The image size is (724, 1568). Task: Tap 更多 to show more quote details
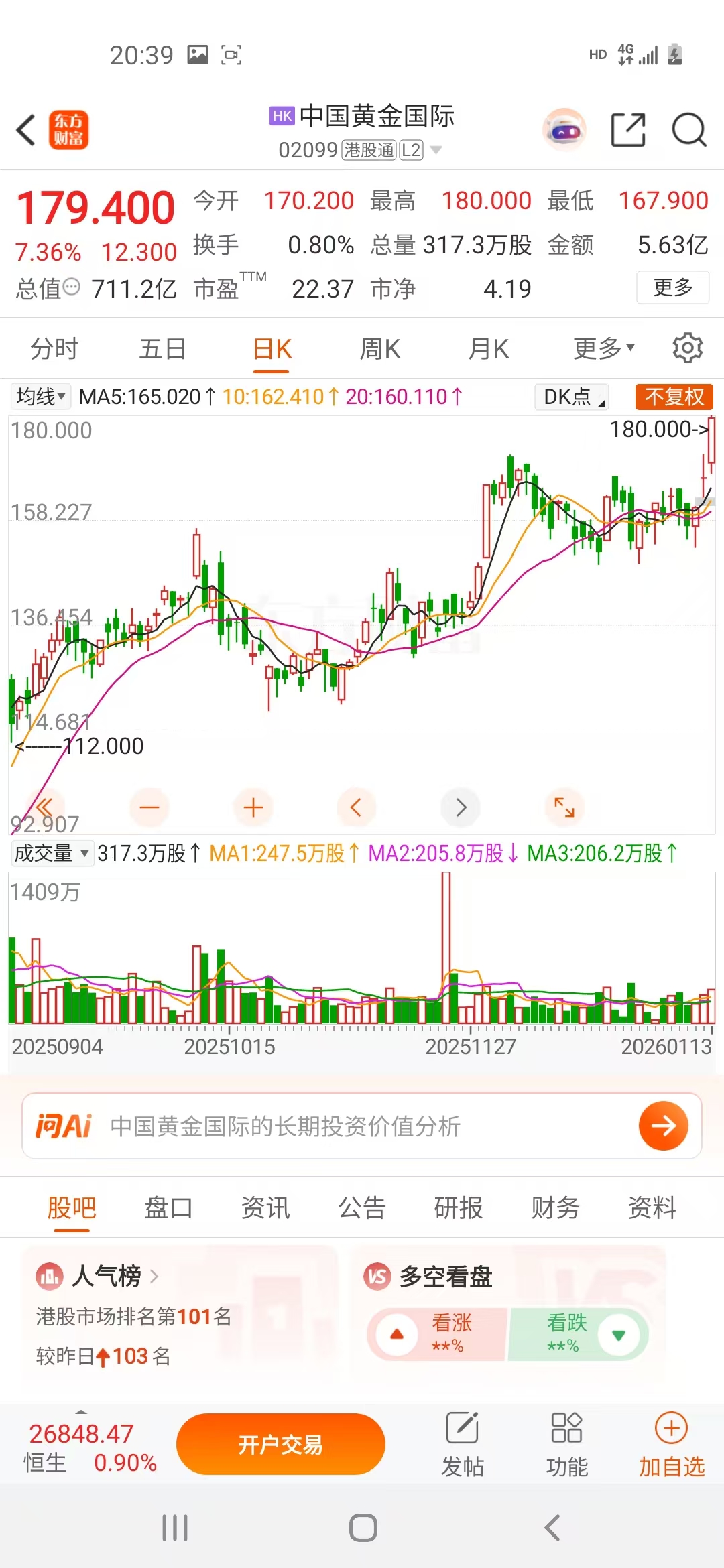coord(672,287)
